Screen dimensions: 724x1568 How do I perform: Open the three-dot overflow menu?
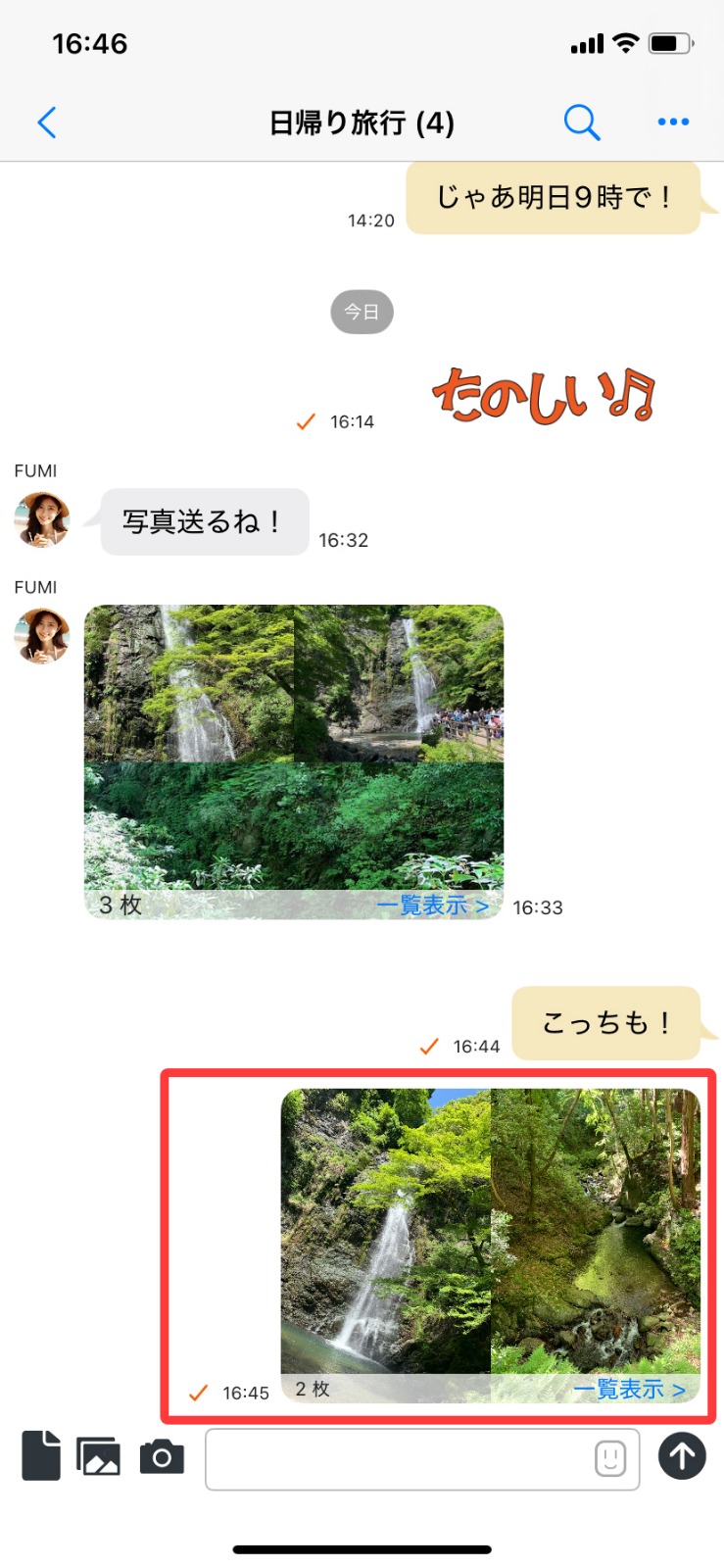[x=673, y=122]
